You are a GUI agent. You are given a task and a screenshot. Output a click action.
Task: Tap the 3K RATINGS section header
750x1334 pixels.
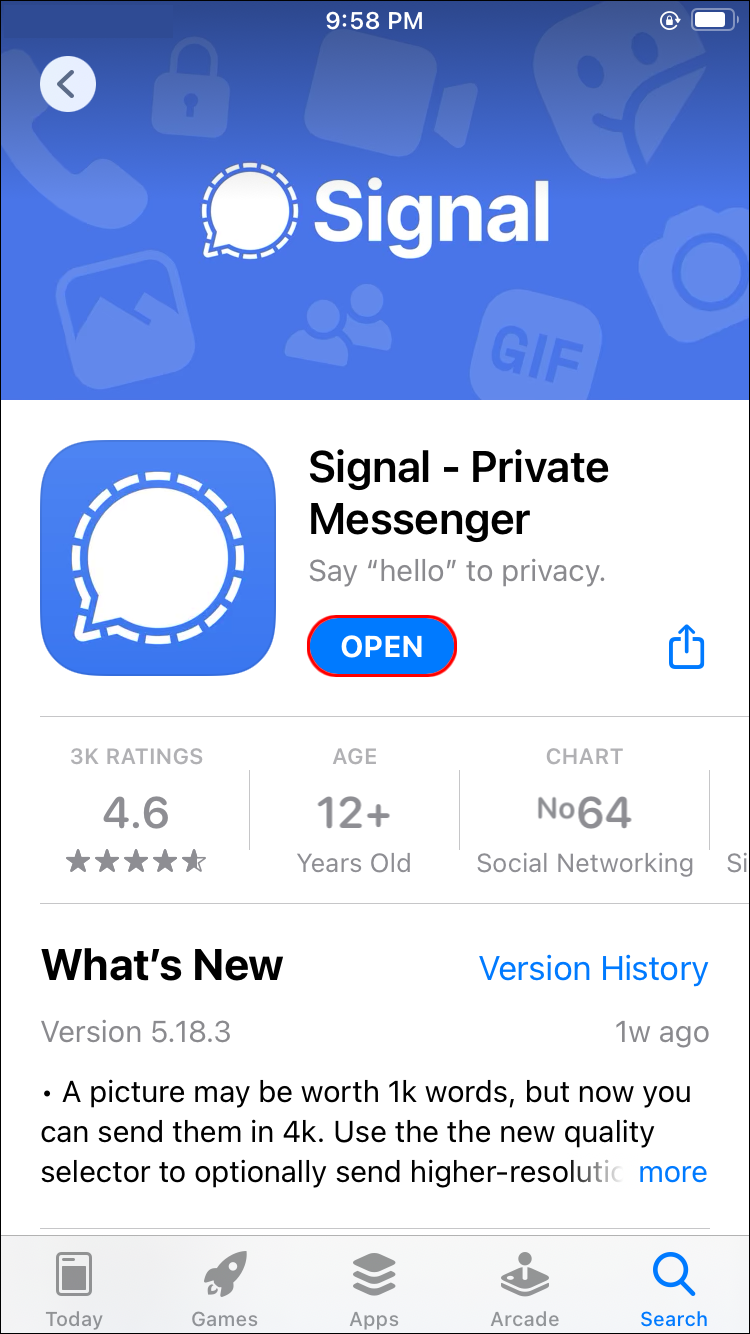[137, 757]
